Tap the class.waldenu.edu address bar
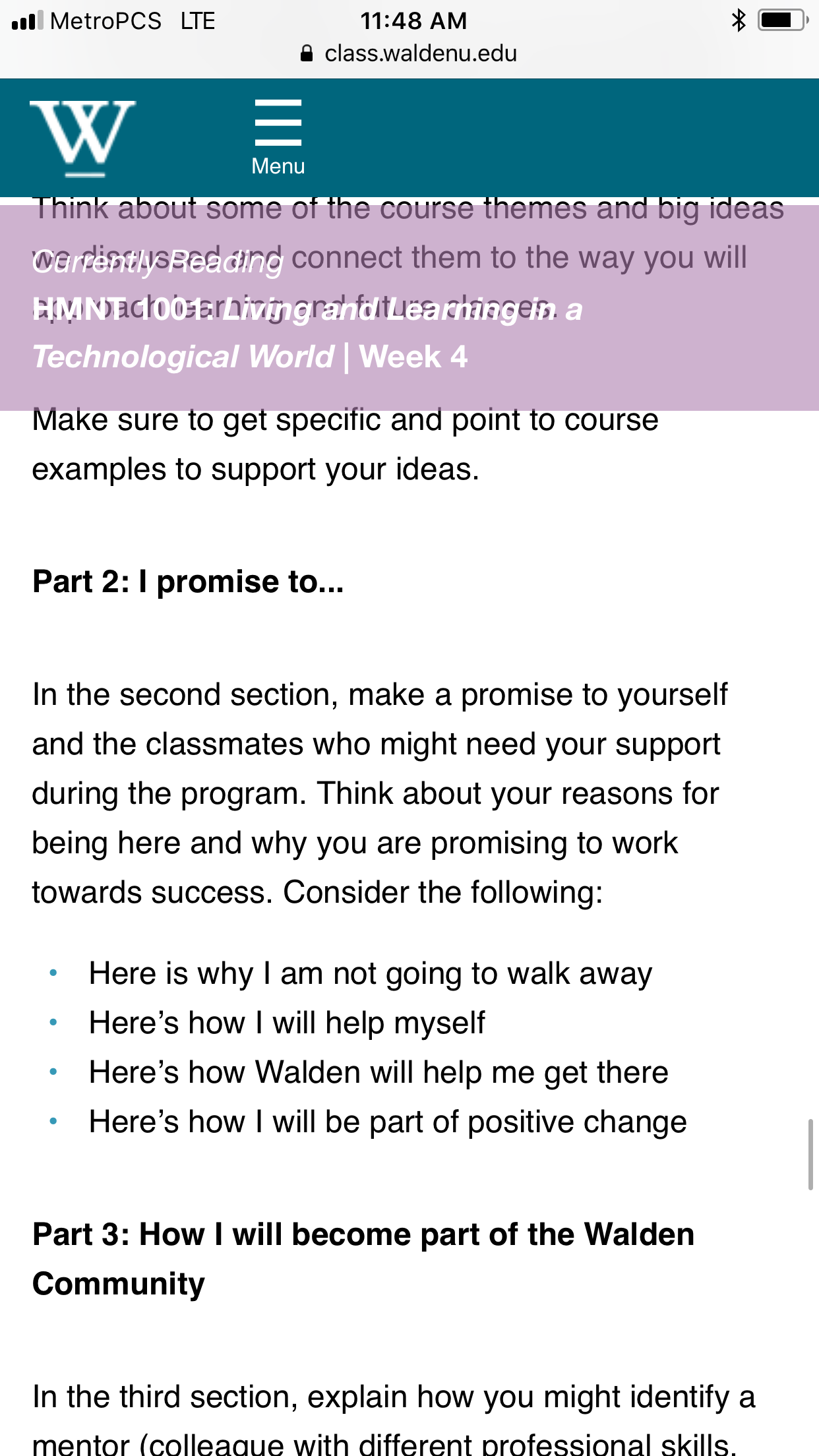 click(409, 53)
